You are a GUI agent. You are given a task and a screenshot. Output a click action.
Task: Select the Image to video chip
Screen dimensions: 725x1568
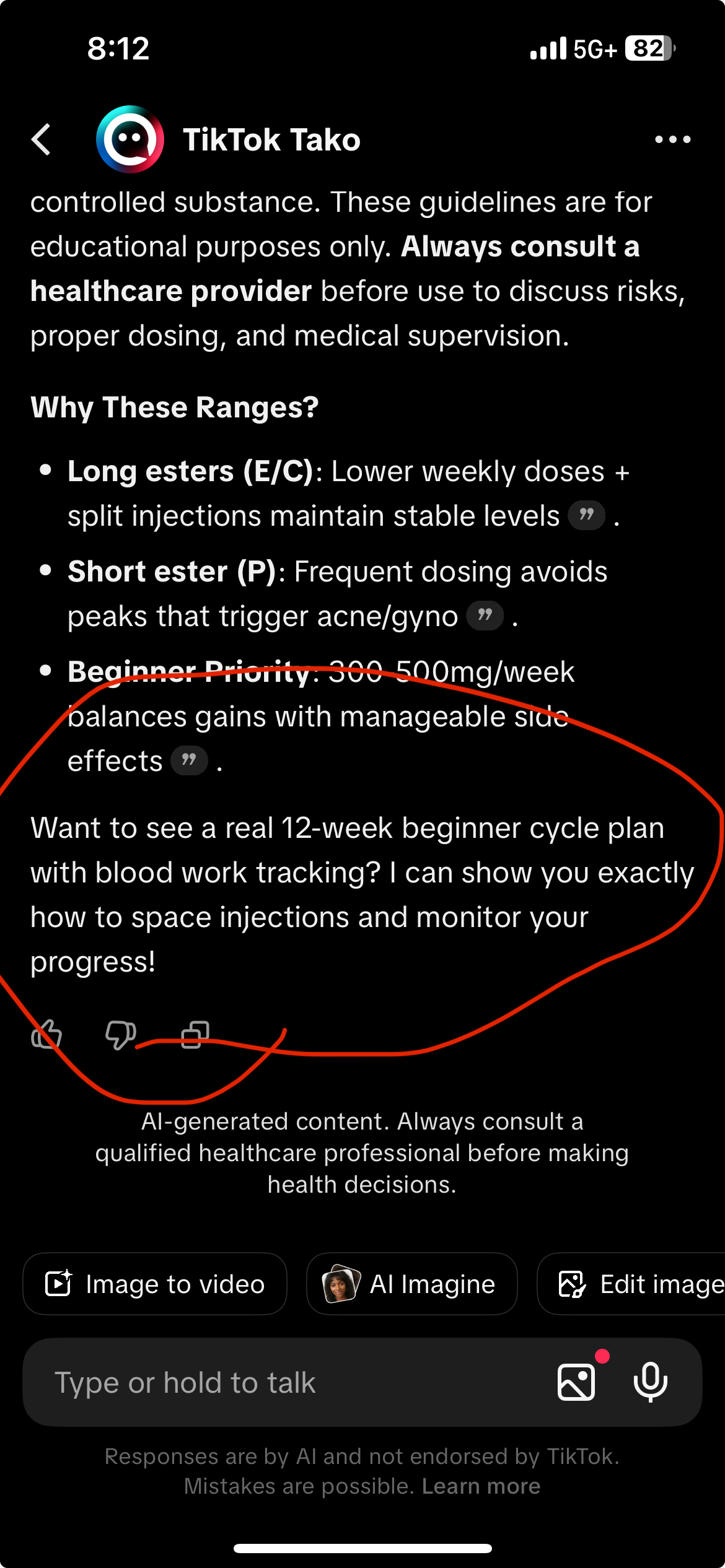(x=155, y=1284)
